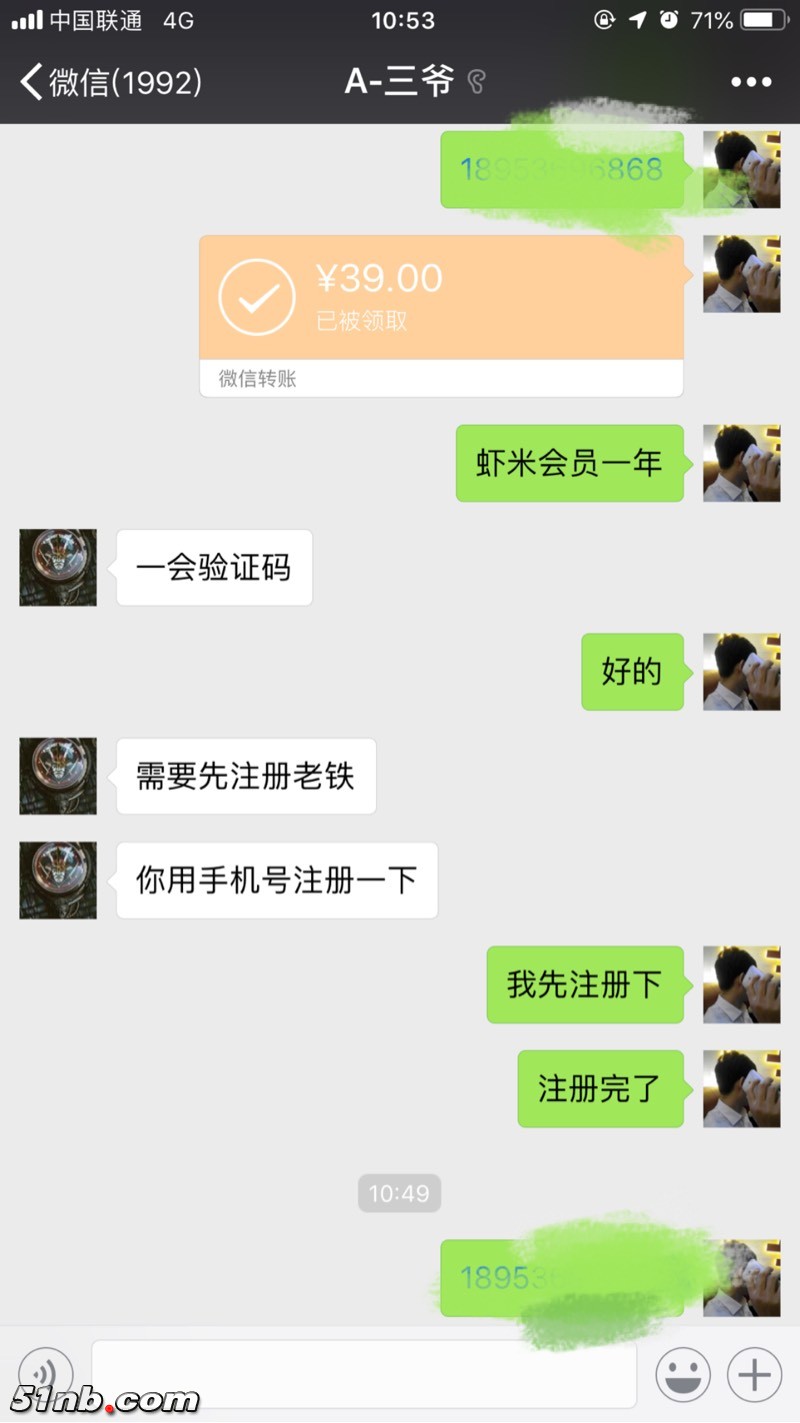
Task: Go back to the WeChat chat list
Action: tap(110, 82)
